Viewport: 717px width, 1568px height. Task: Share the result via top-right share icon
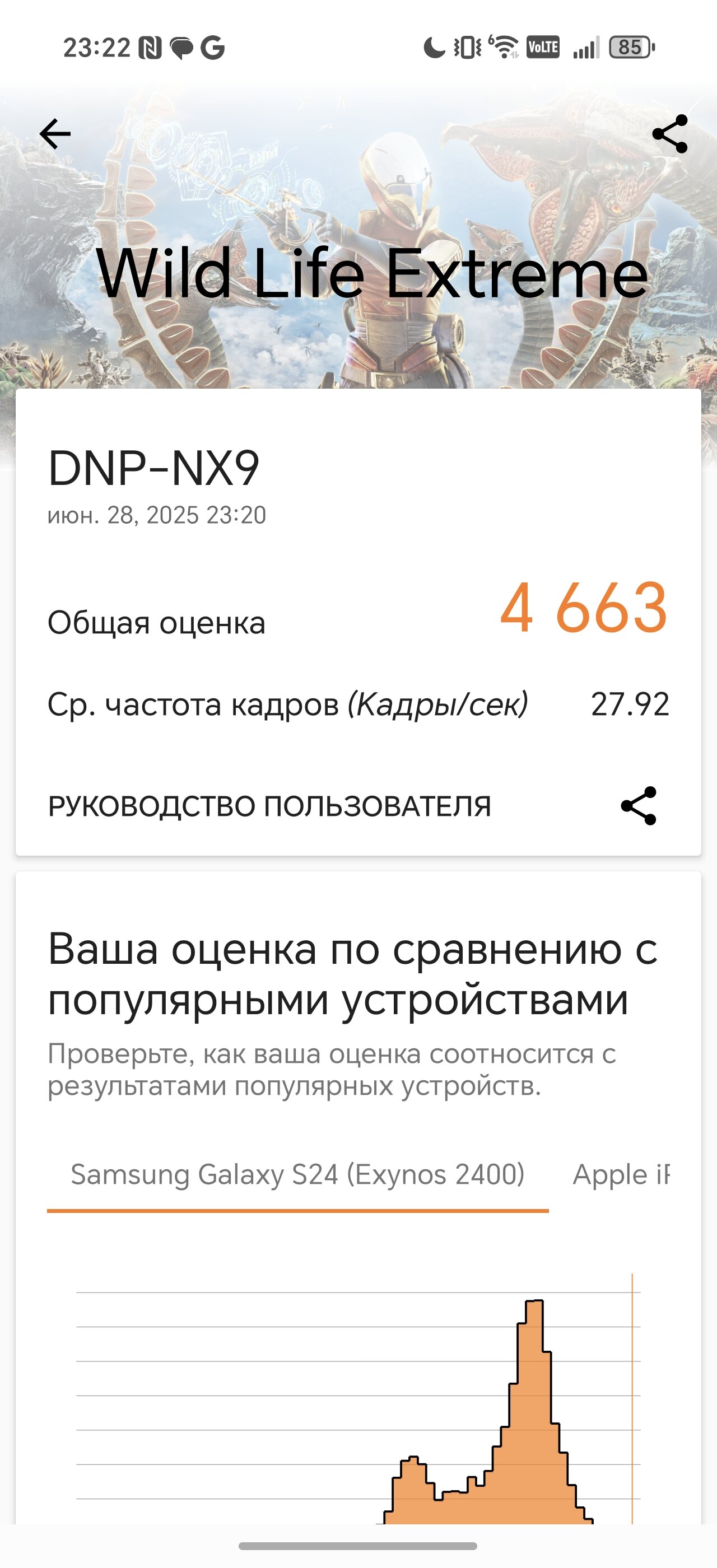[669, 134]
